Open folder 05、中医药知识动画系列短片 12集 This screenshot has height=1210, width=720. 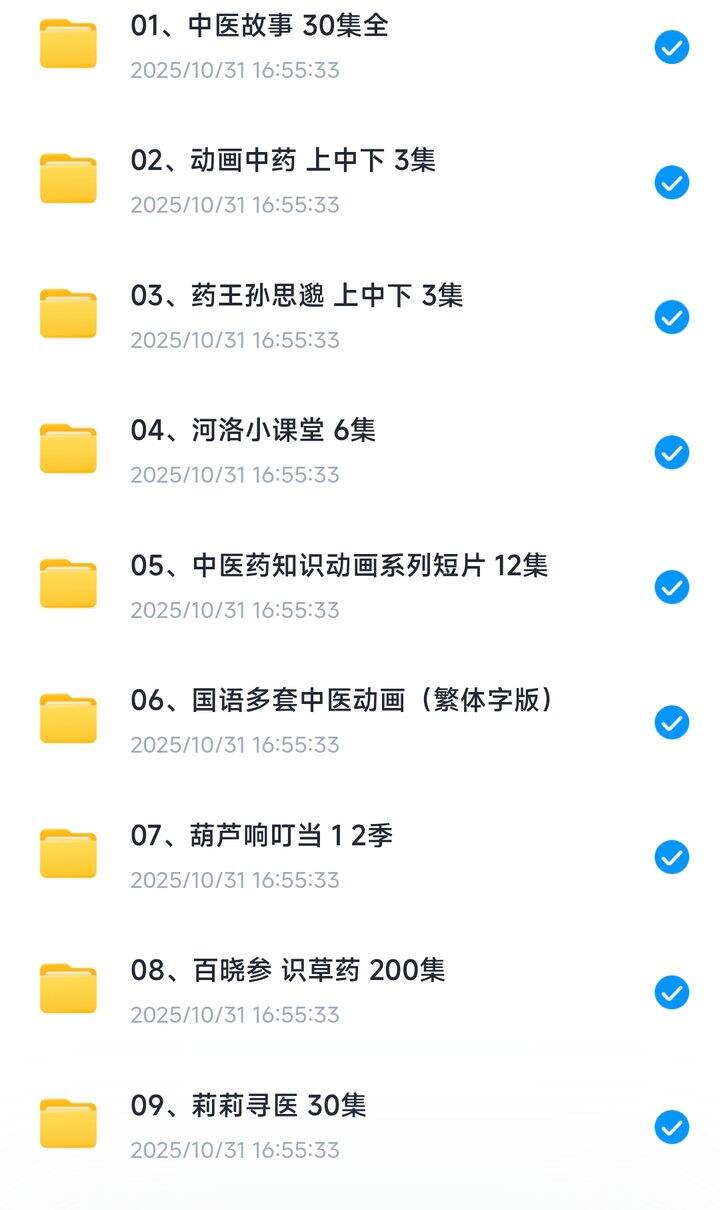(x=340, y=565)
